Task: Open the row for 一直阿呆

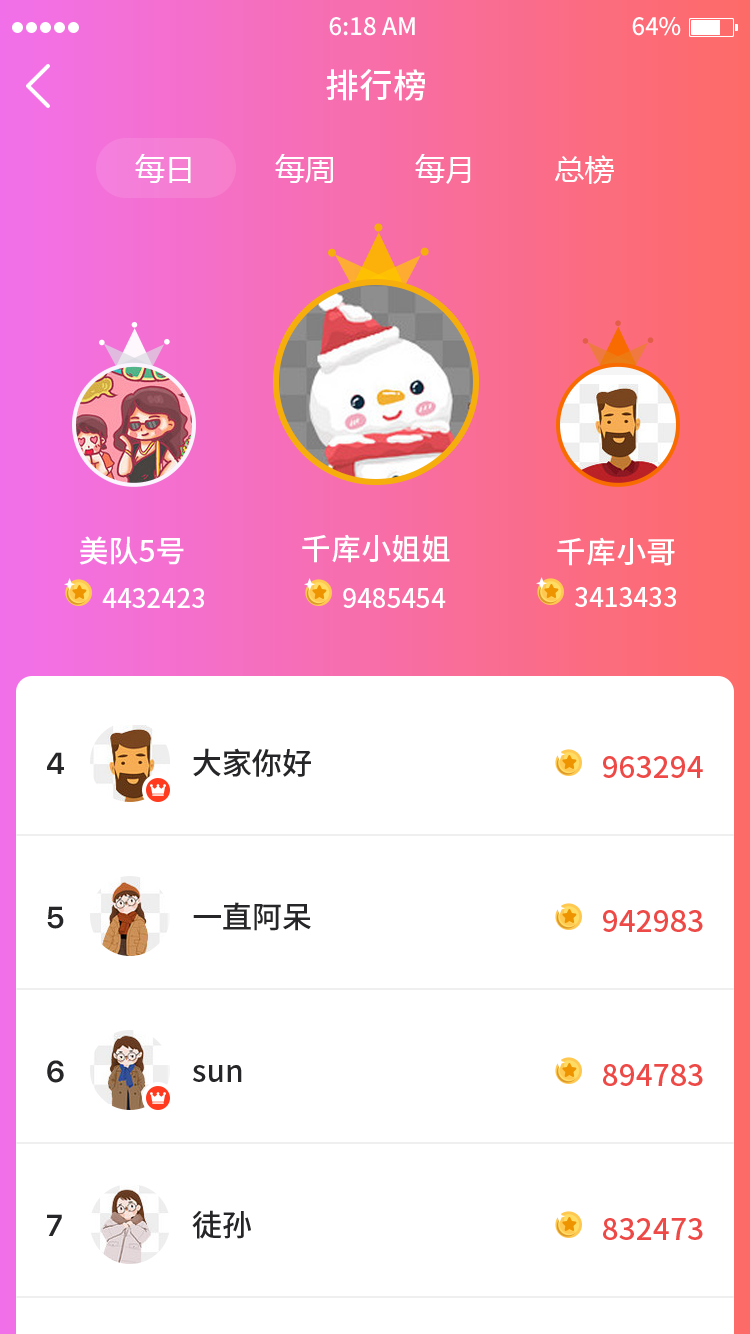Action: pos(375,918)
